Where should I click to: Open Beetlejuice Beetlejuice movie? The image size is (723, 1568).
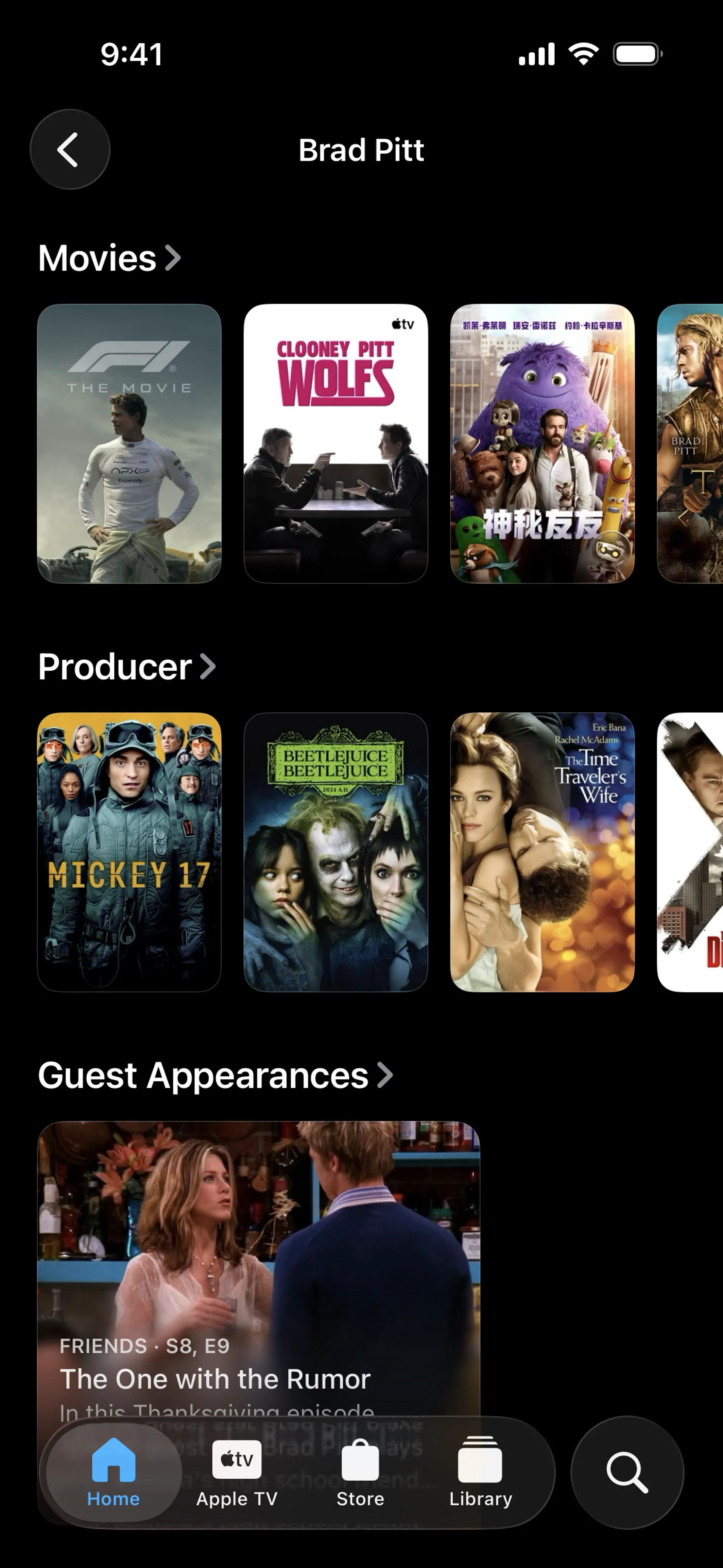pyautogui.click(x=336, y=851)
